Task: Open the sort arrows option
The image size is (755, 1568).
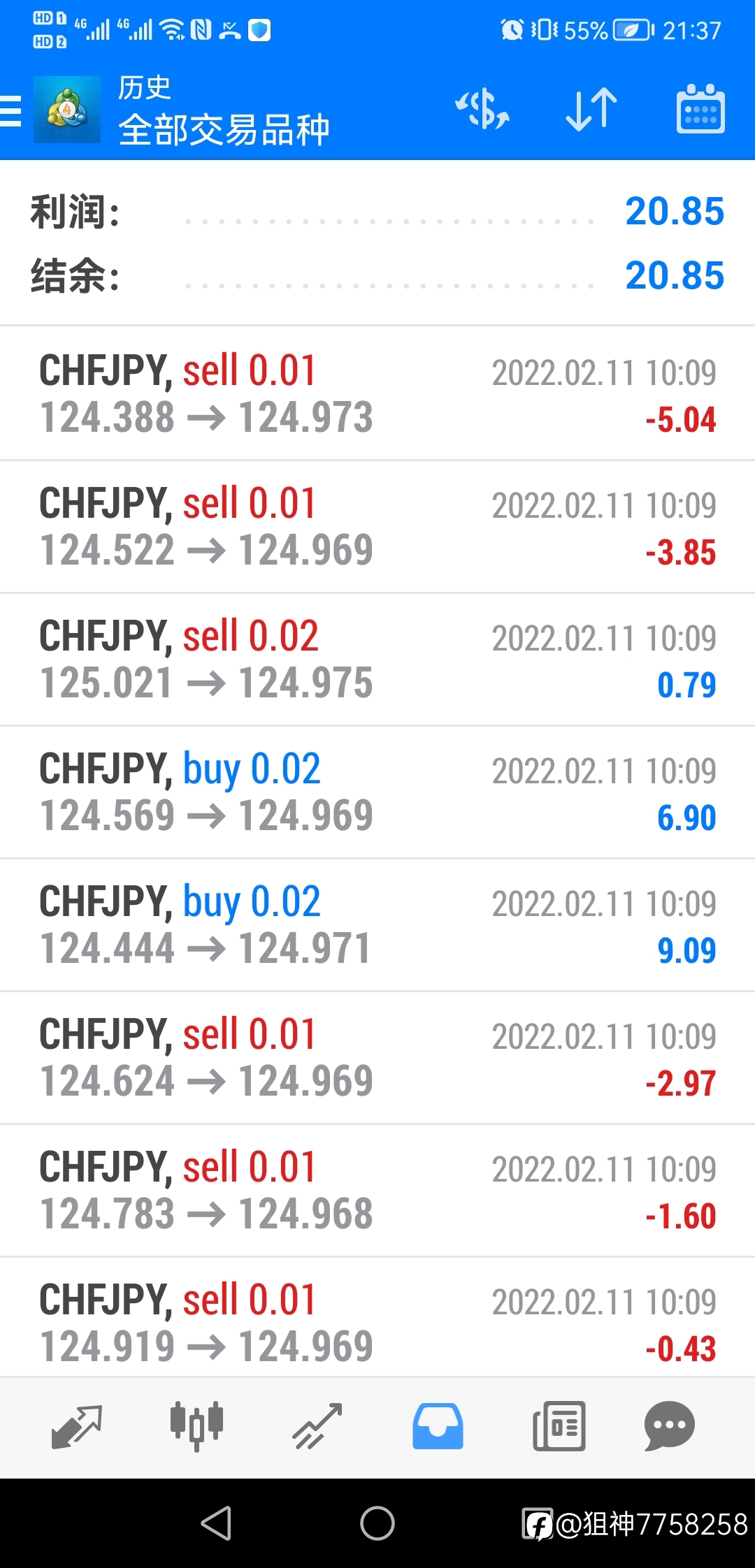Action: pos(591,110)
